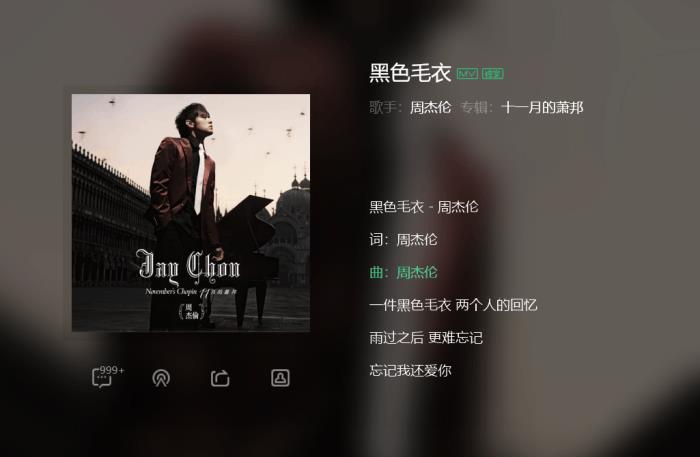Image resolution: width=700 pixels, height=457 pixels.
Task: Open album 十一月的萧邦
Action: pyautogui.click(x=542, y=107)
